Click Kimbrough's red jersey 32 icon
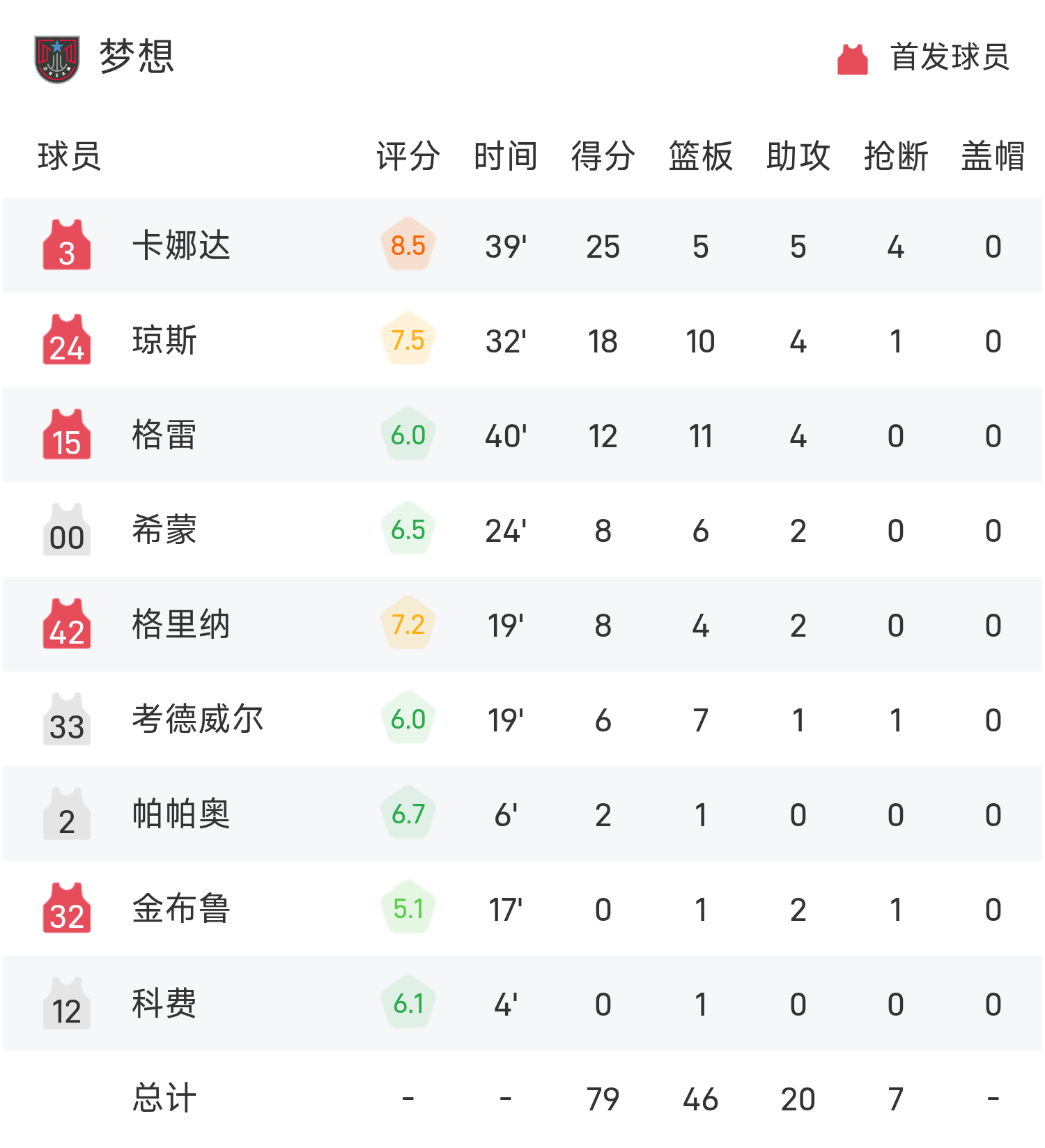The width and height of the screenshot is (1045, 1148). coord(66,908)
